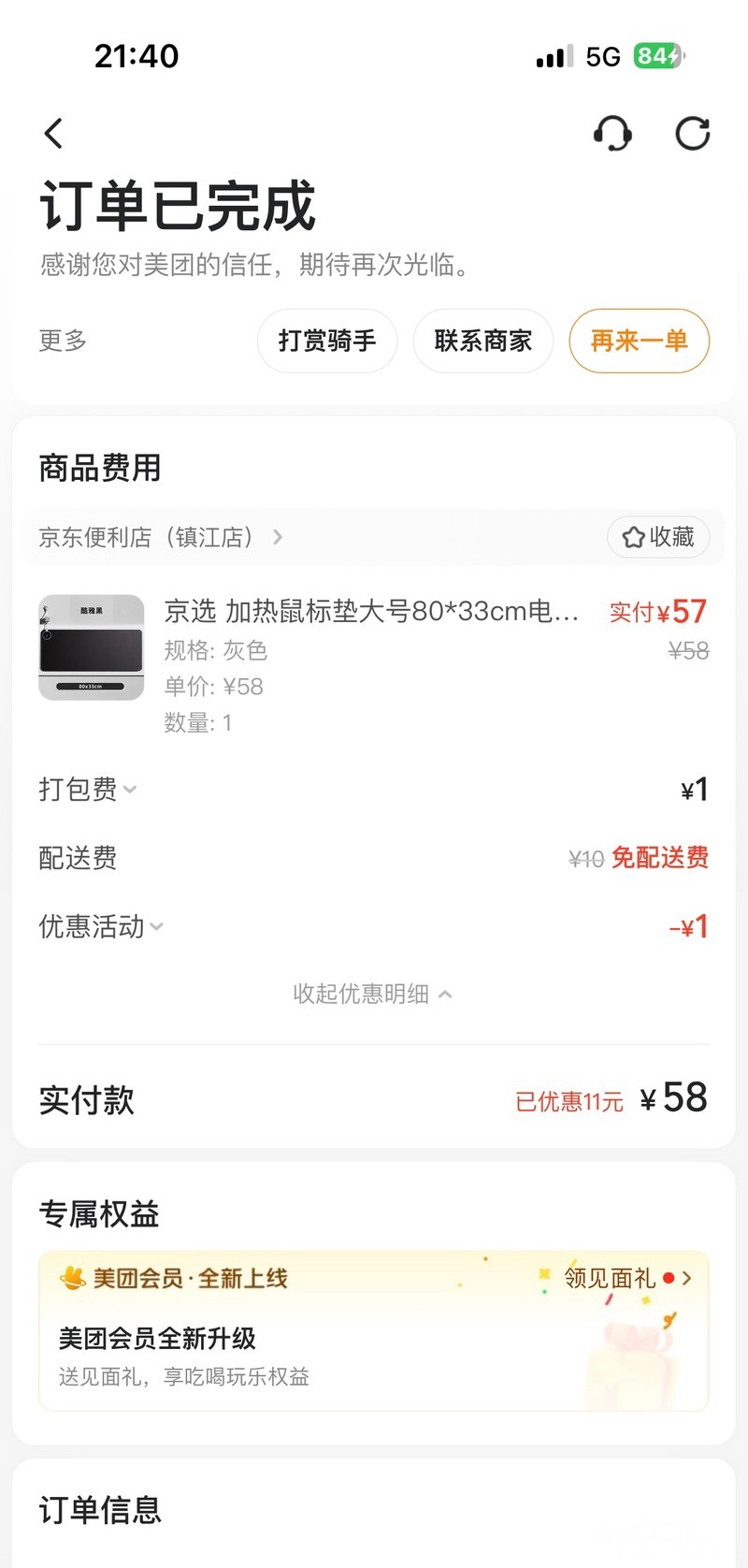Refresh the order page
The image size is (748, 1568).
click(x=693, y=134)
